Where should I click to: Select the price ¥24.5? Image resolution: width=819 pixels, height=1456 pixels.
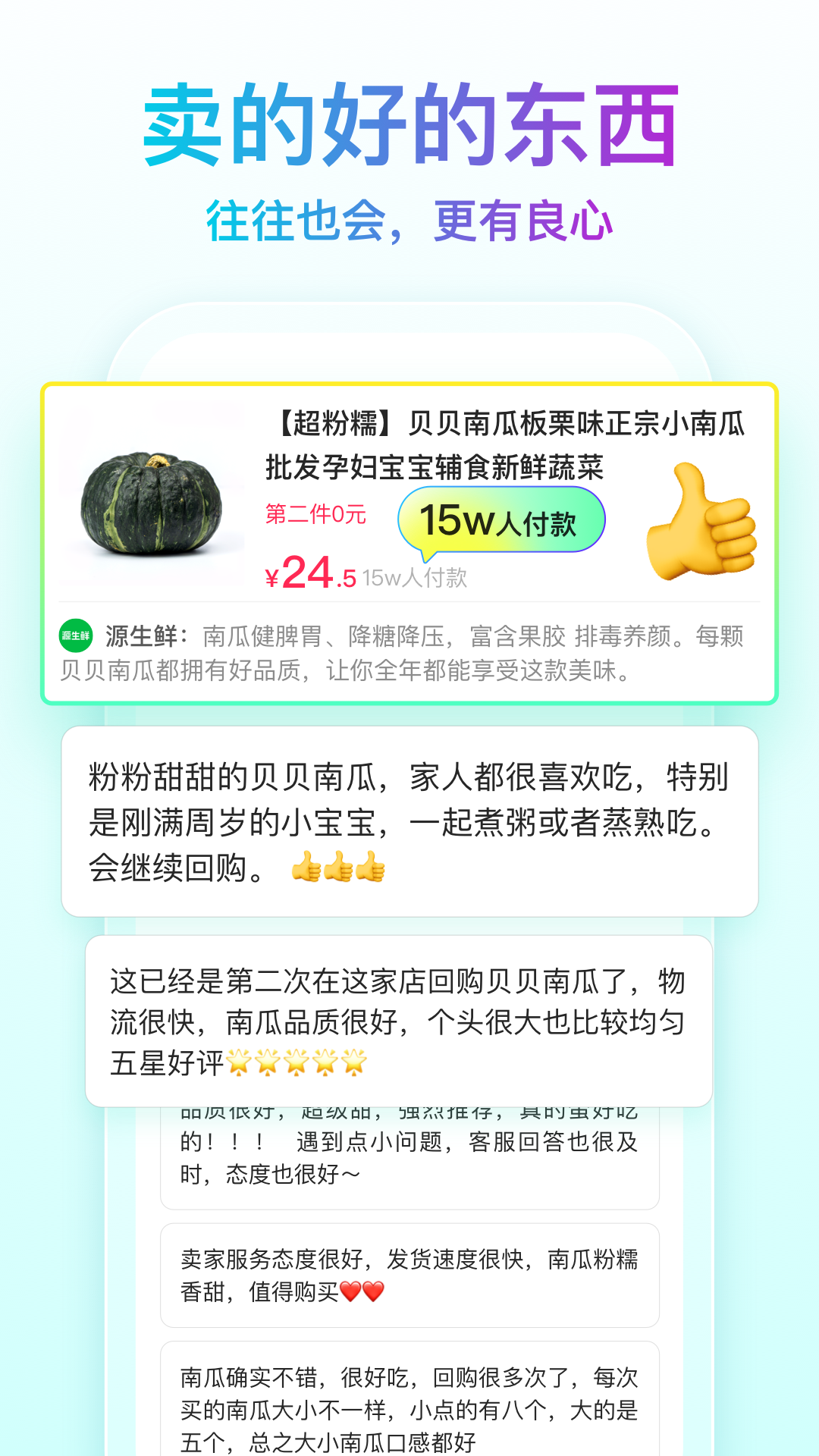pyautogui.click(x=309, y=576)
